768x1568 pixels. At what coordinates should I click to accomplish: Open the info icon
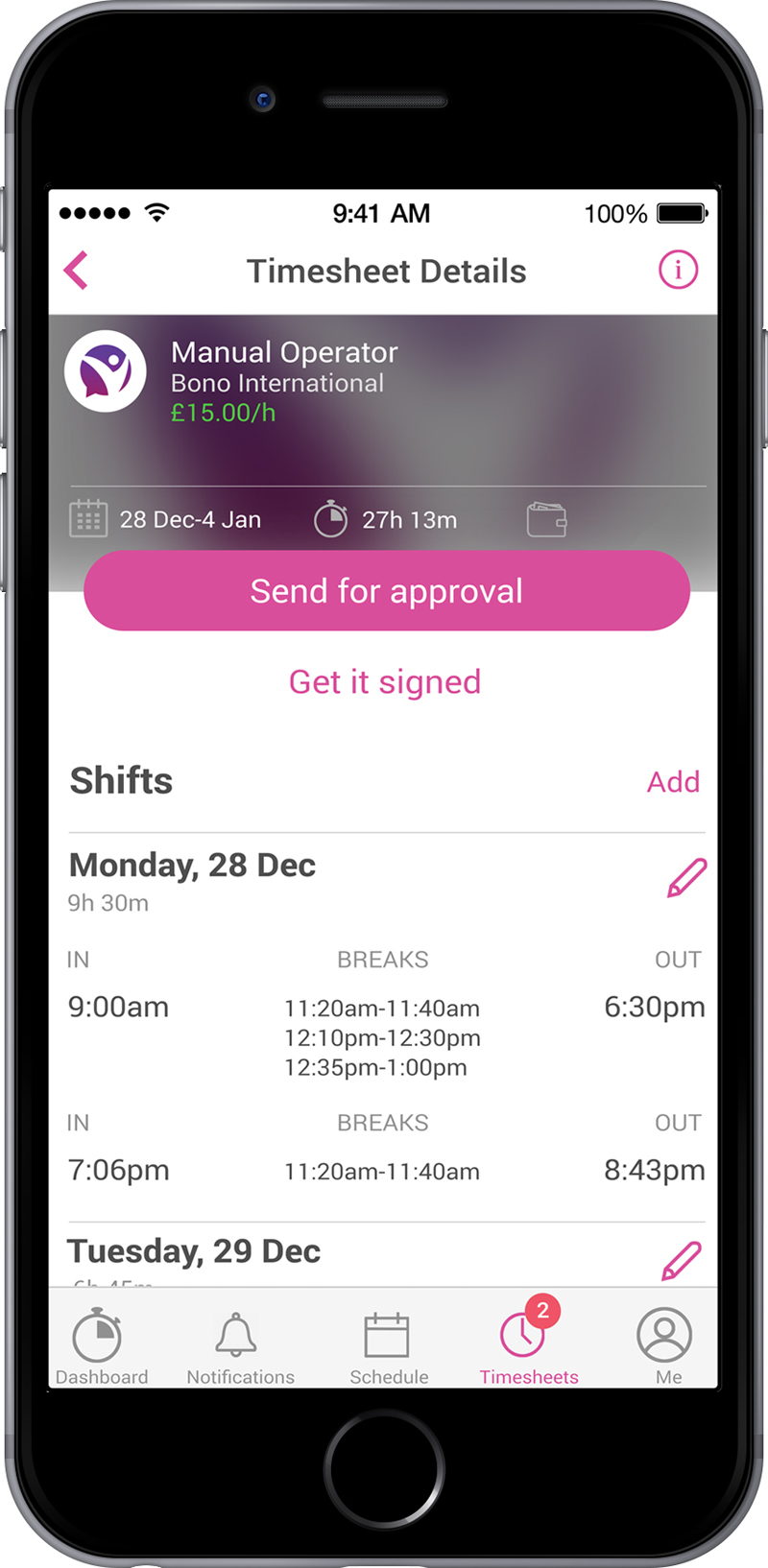(x=678, y=270)
